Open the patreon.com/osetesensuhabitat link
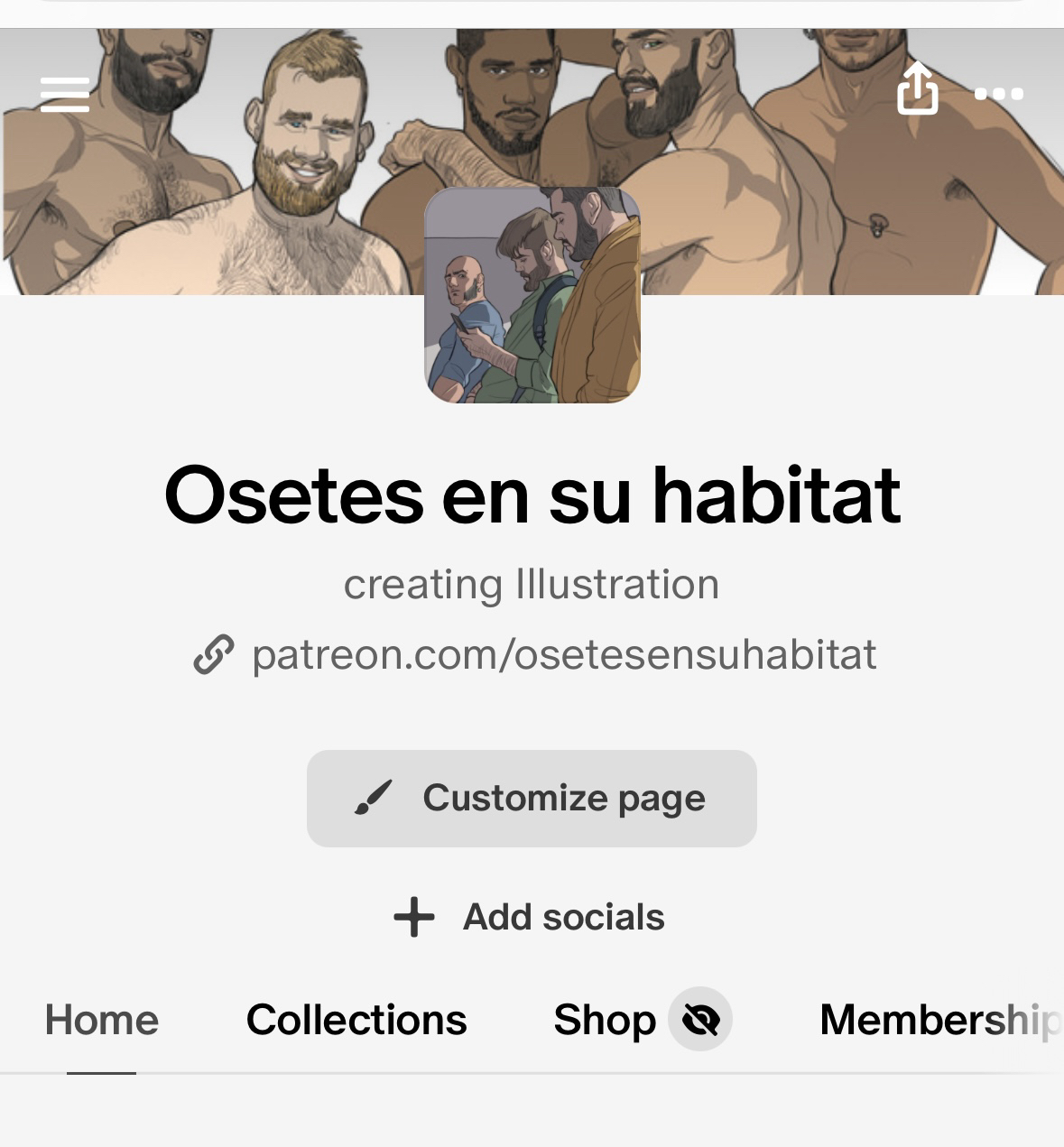 [x=563, y=654]
